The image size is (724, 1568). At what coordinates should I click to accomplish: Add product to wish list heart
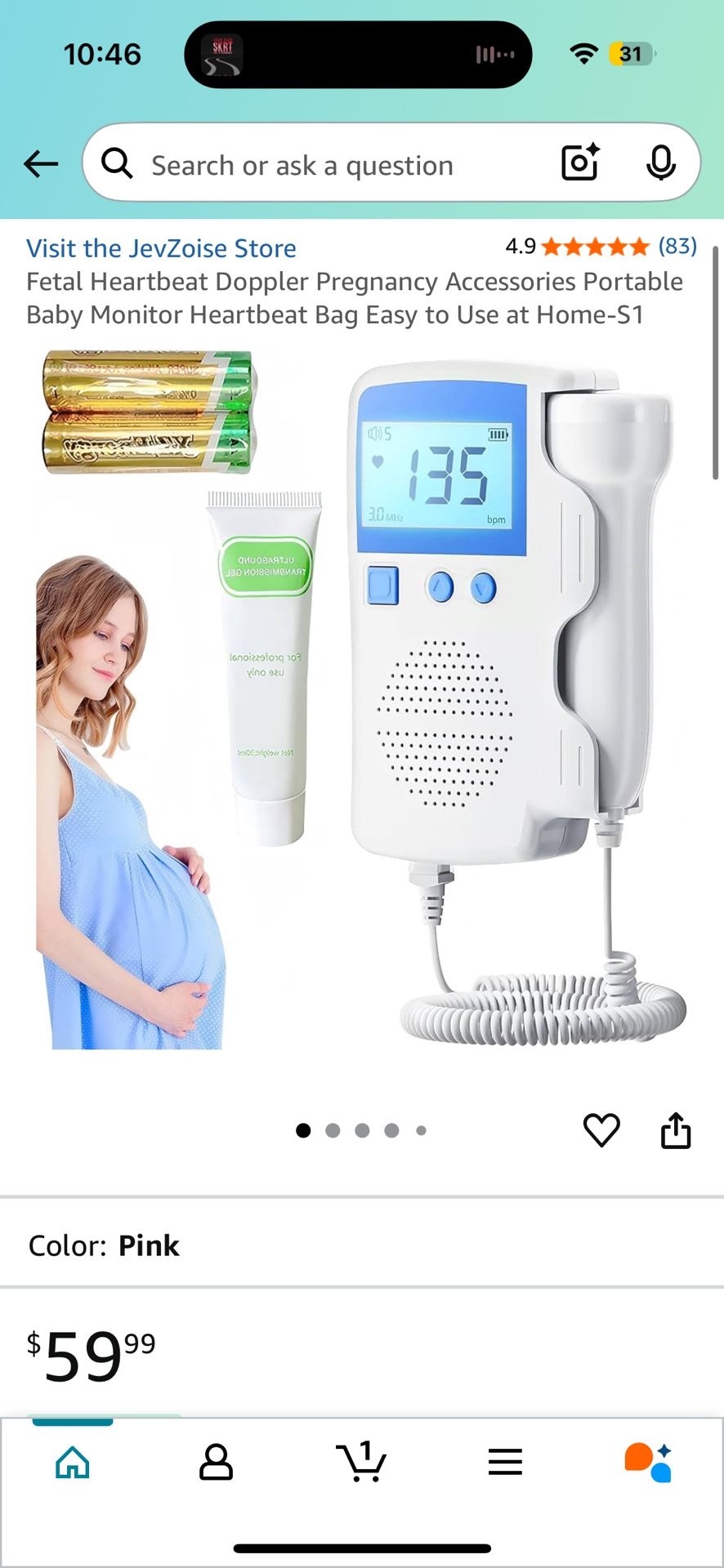tap(601, 1130)
